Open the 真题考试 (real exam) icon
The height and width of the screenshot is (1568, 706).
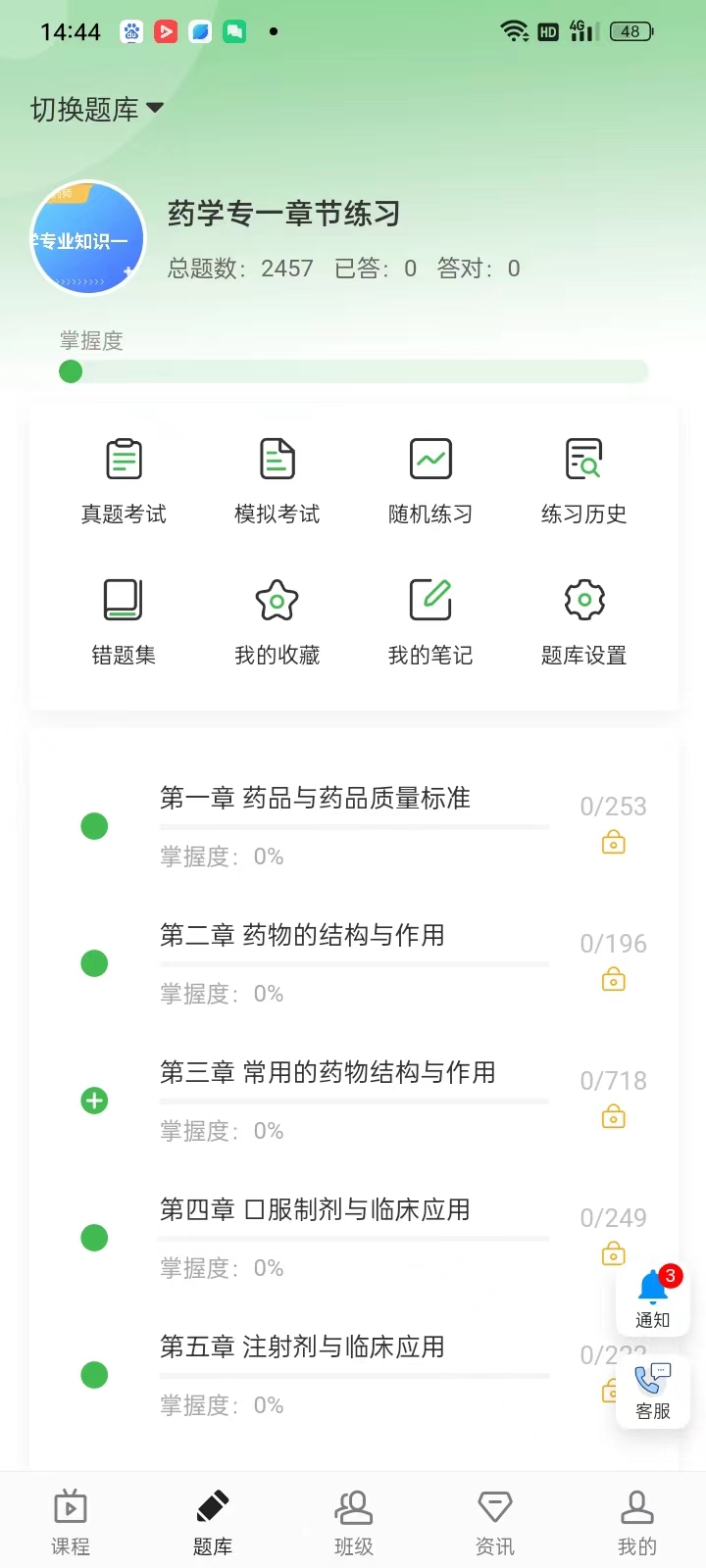tap(124, 477)
